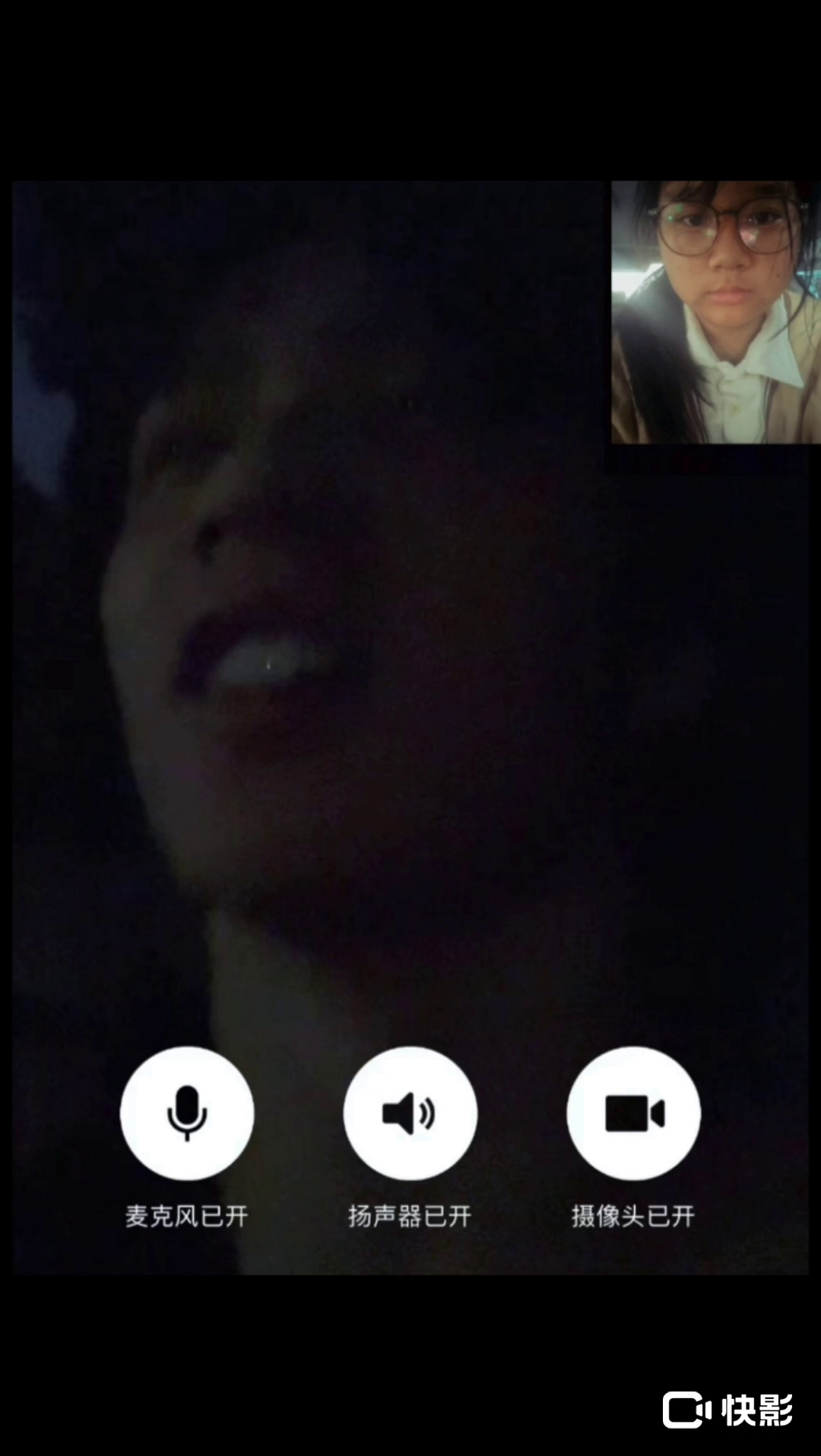Mute the microphone

tap(187, 1113)
